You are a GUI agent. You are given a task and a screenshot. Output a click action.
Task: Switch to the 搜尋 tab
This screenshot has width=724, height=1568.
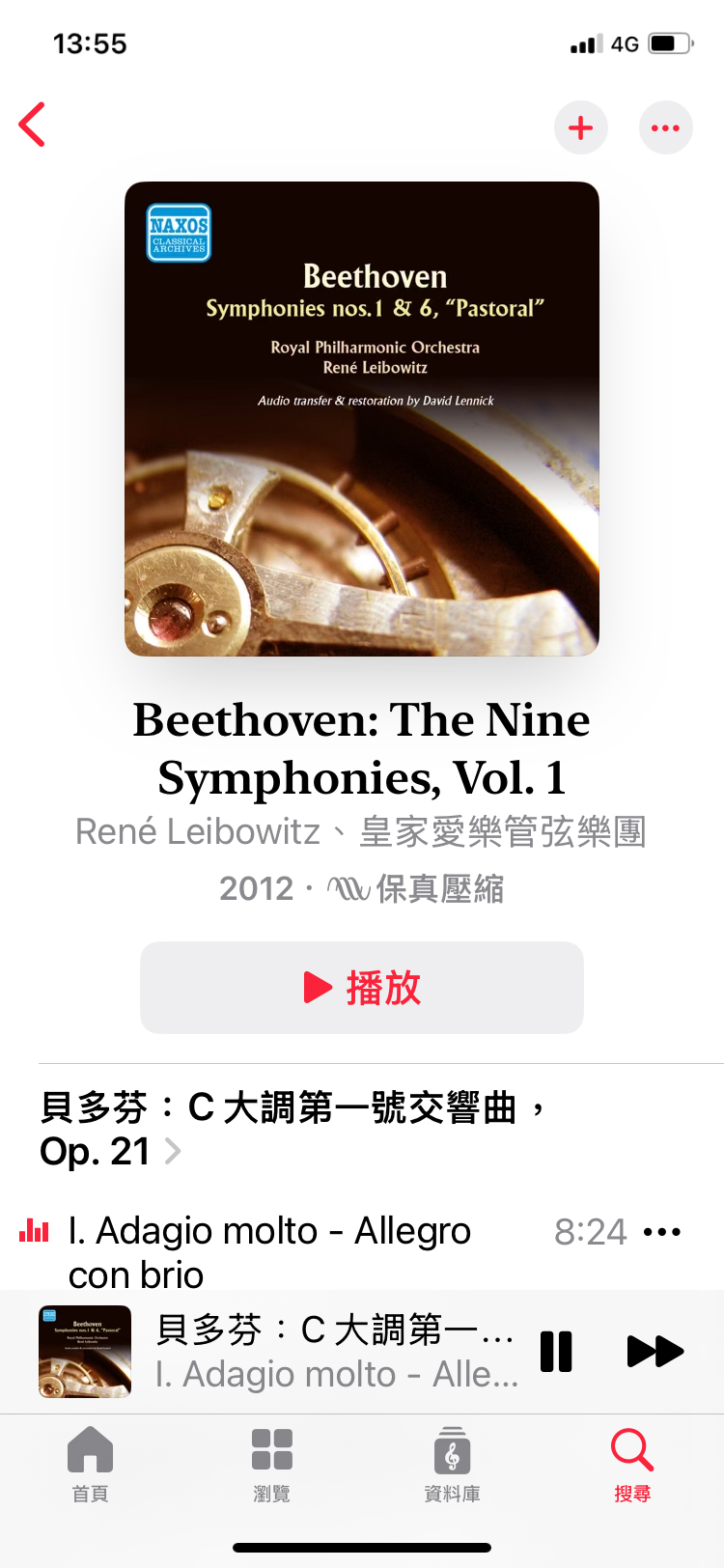pos(632,1463)
